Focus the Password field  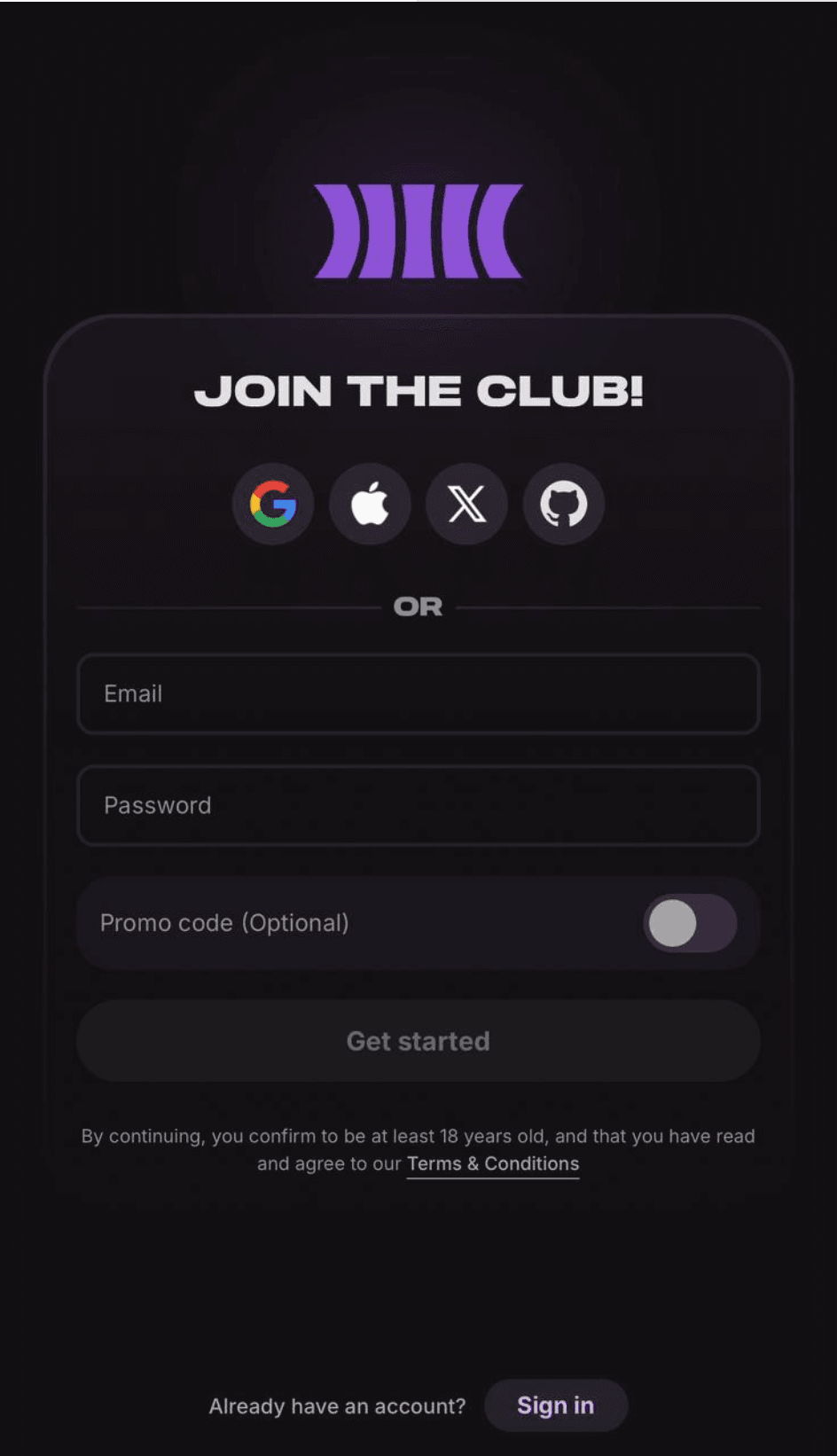point(418,805)
